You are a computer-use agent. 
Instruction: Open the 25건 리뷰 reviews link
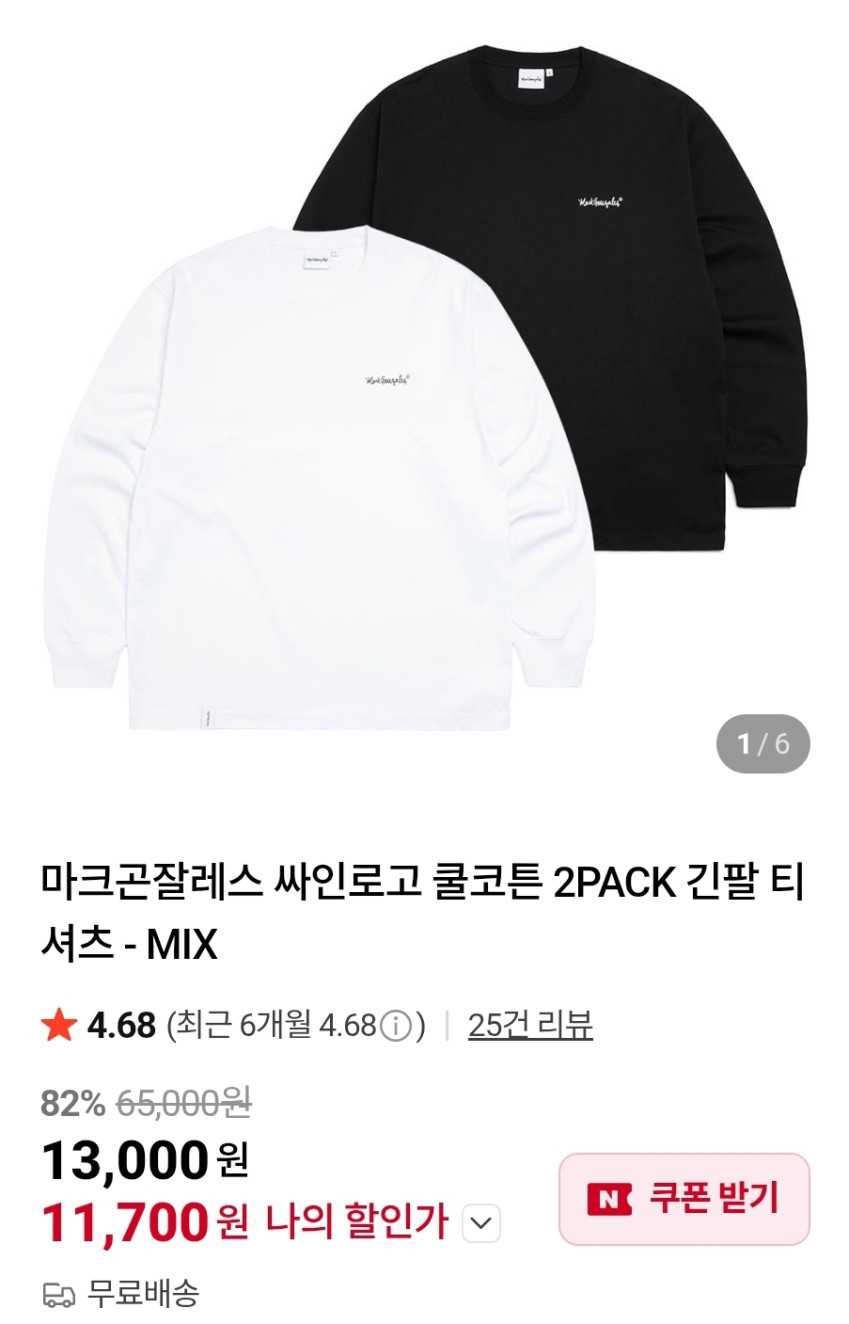(530, 1025)
